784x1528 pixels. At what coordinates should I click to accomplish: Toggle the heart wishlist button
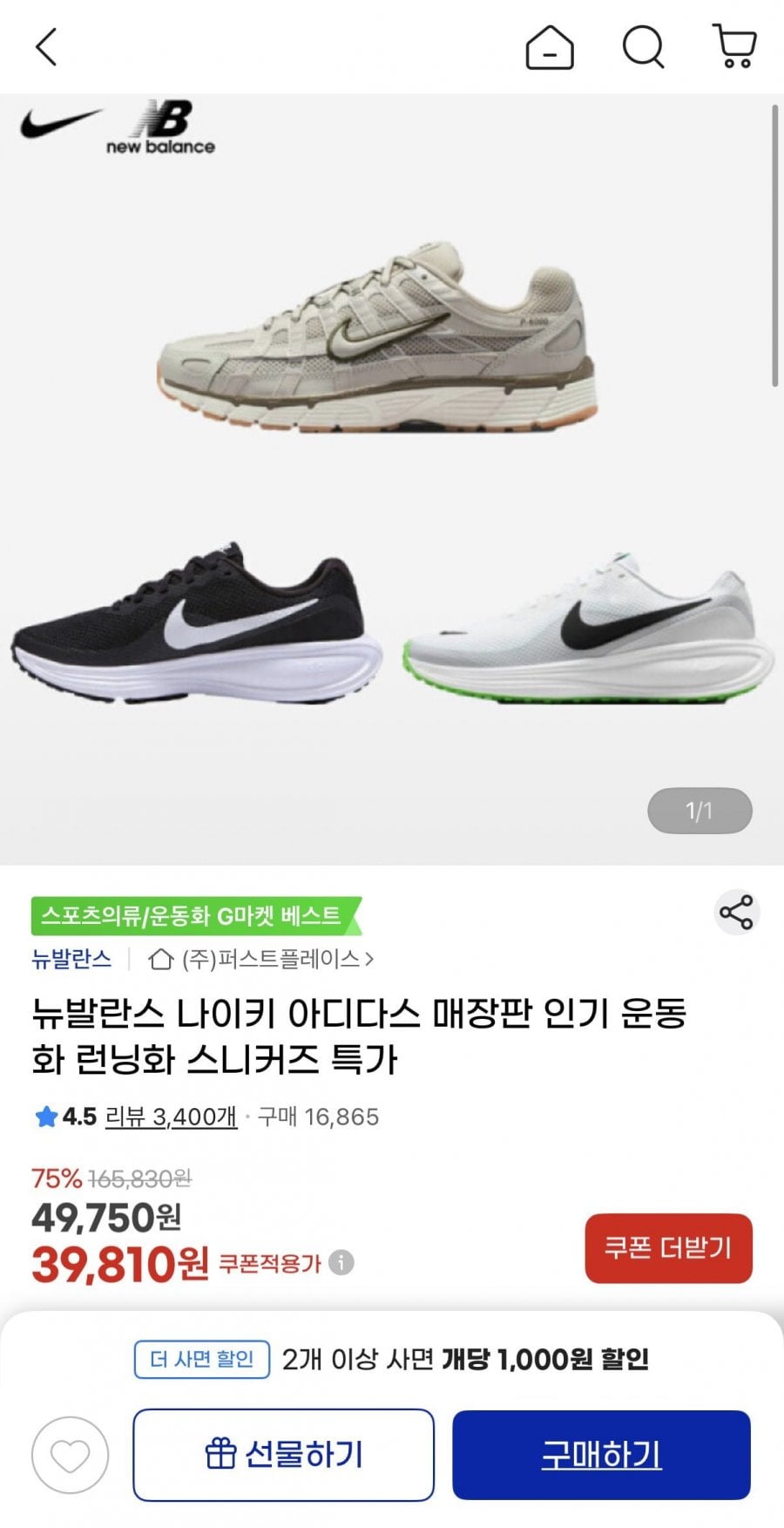pyautogui.click(x=69, y=1454)
